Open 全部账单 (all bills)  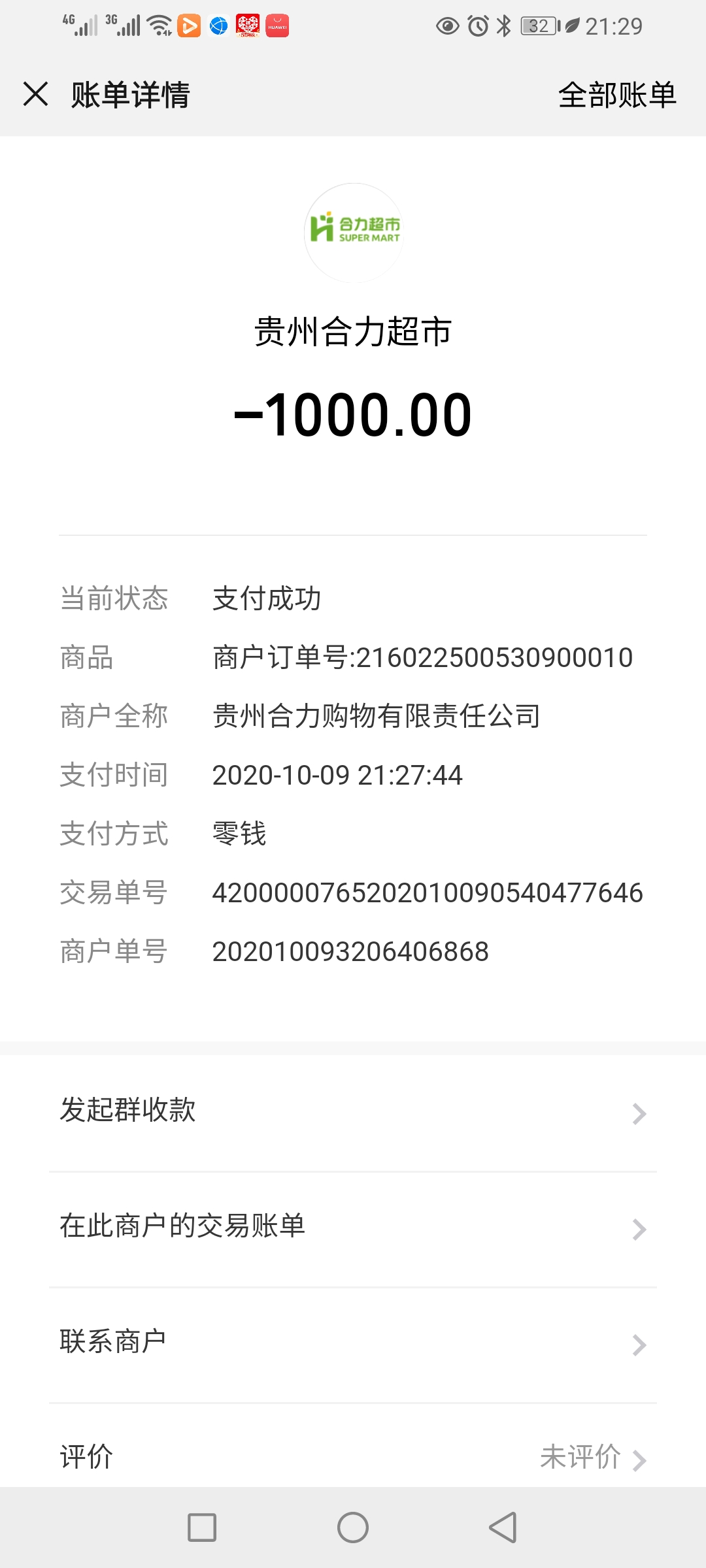[616, 95]
